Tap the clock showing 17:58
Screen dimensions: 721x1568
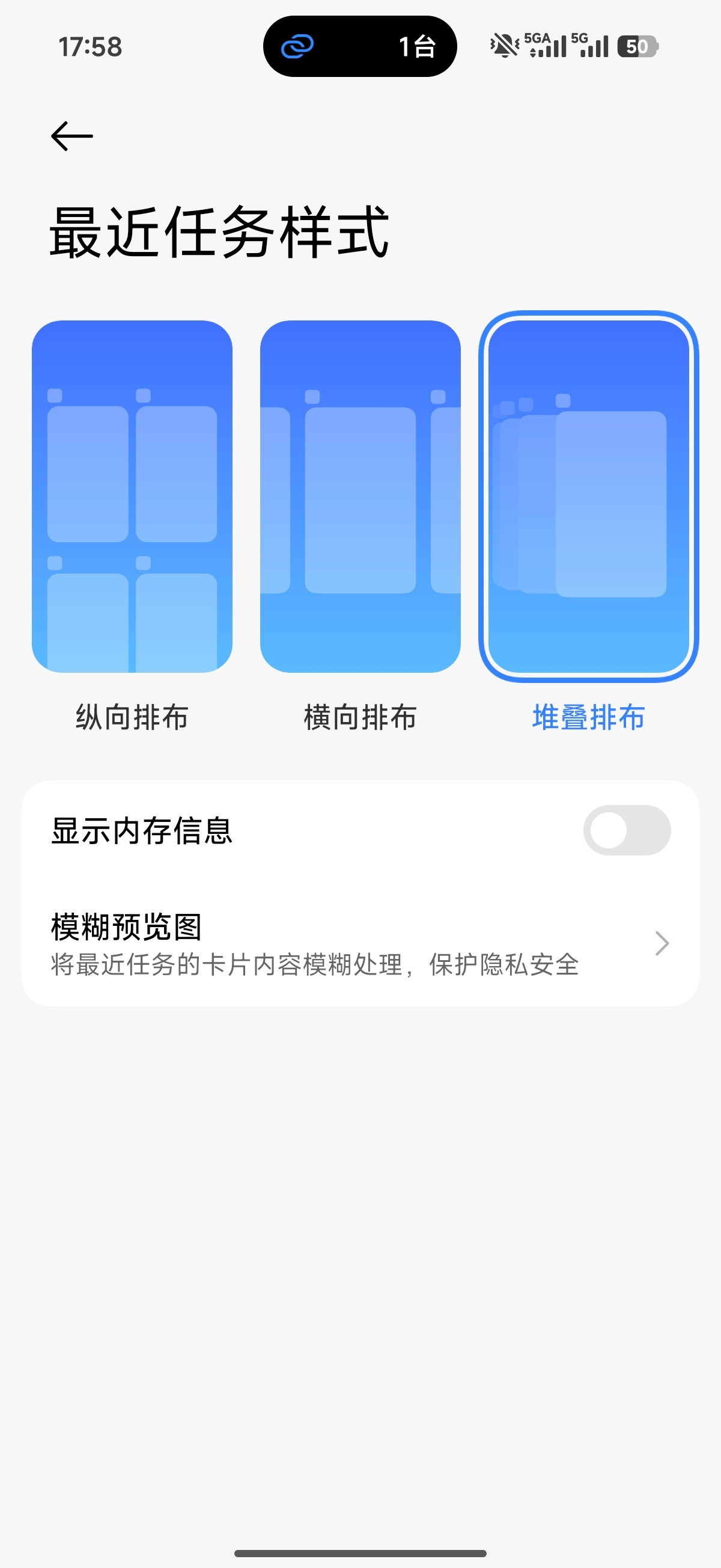(x=91, y=46)
